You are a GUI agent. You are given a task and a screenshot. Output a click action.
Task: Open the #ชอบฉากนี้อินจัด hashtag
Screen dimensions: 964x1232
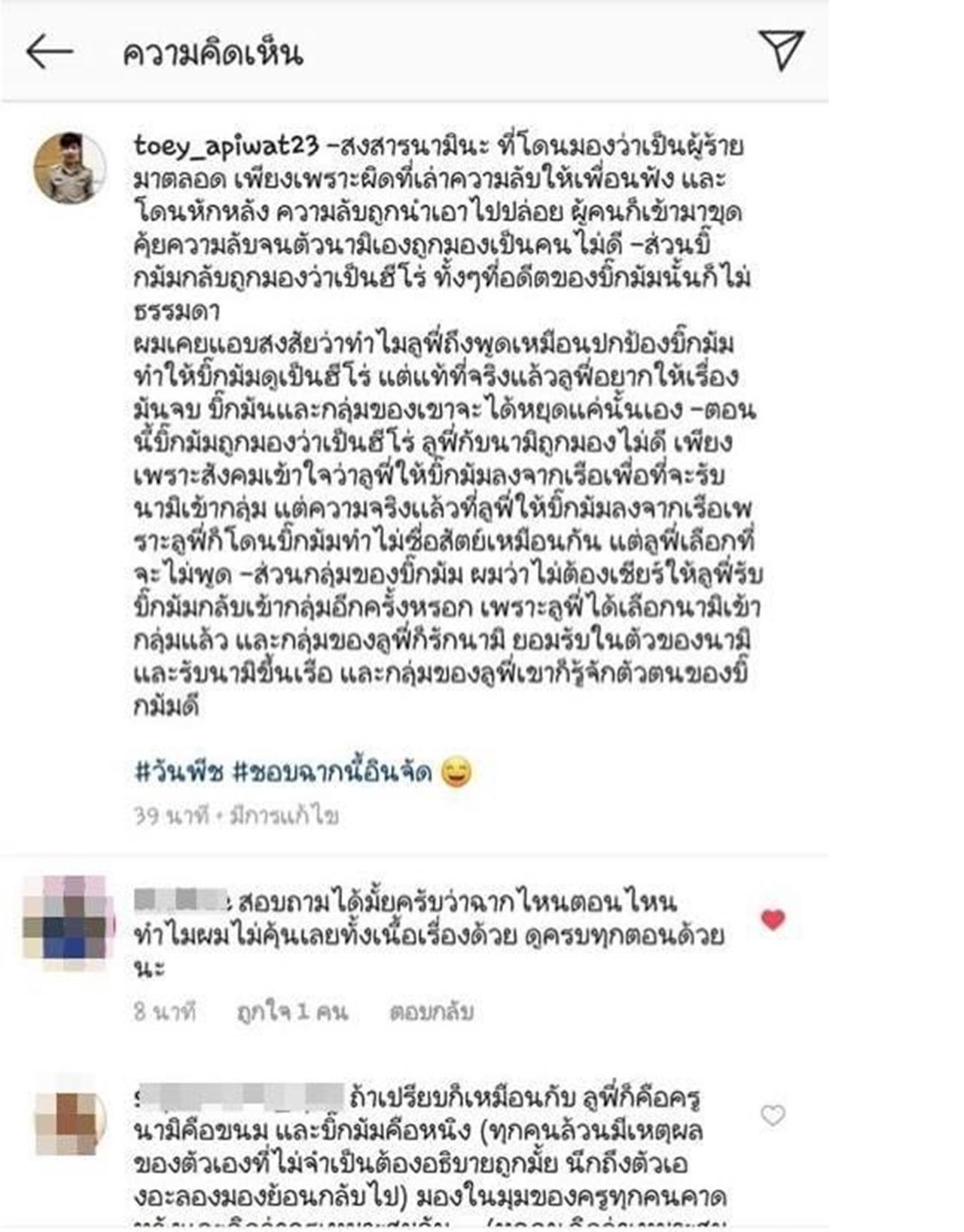[x=332, y=772]
